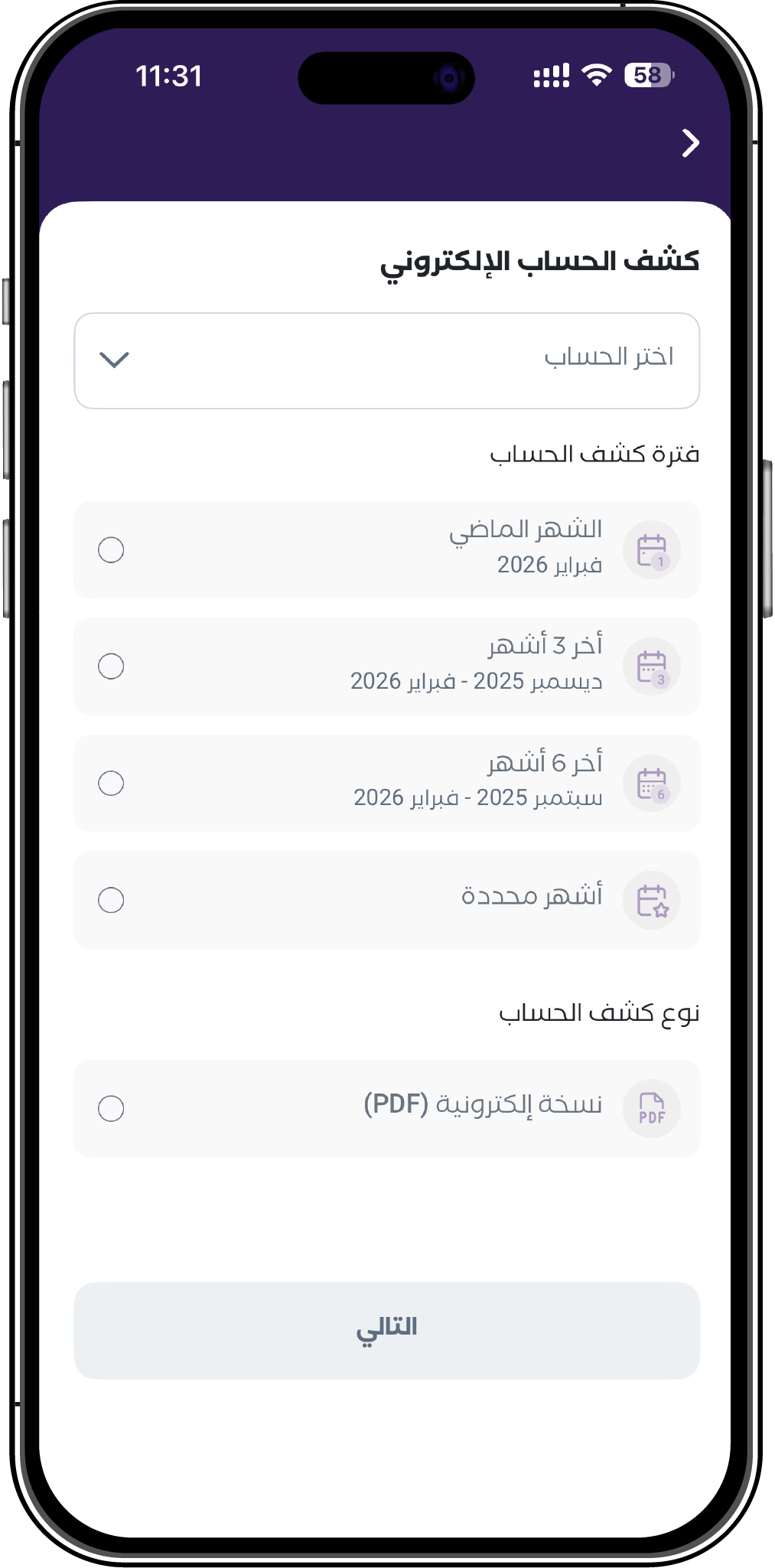Go back using the header arrow
This screenshot has height=1568, width=775.
[x=690, y=143]
